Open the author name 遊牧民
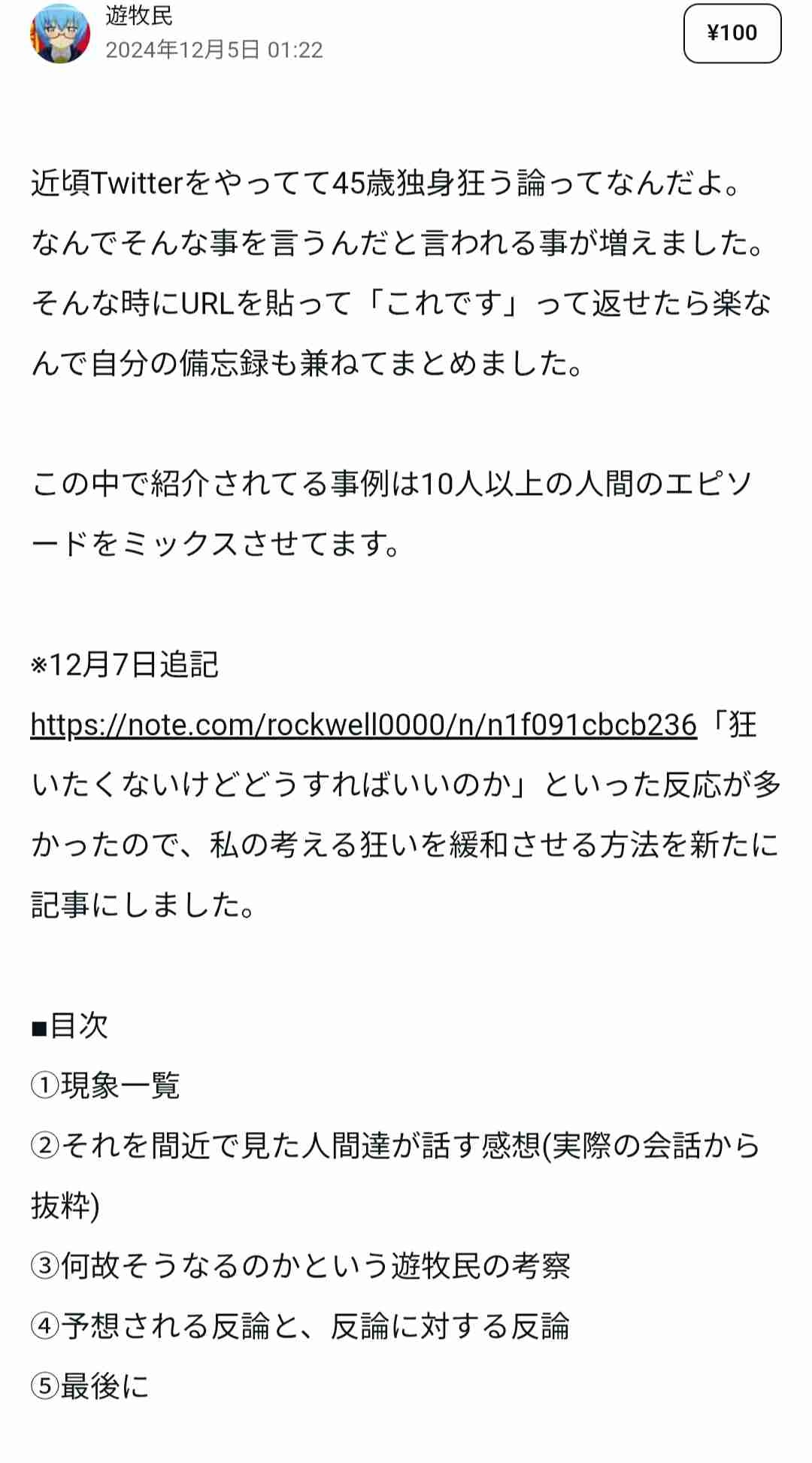812x1463 pixels. 139,15
